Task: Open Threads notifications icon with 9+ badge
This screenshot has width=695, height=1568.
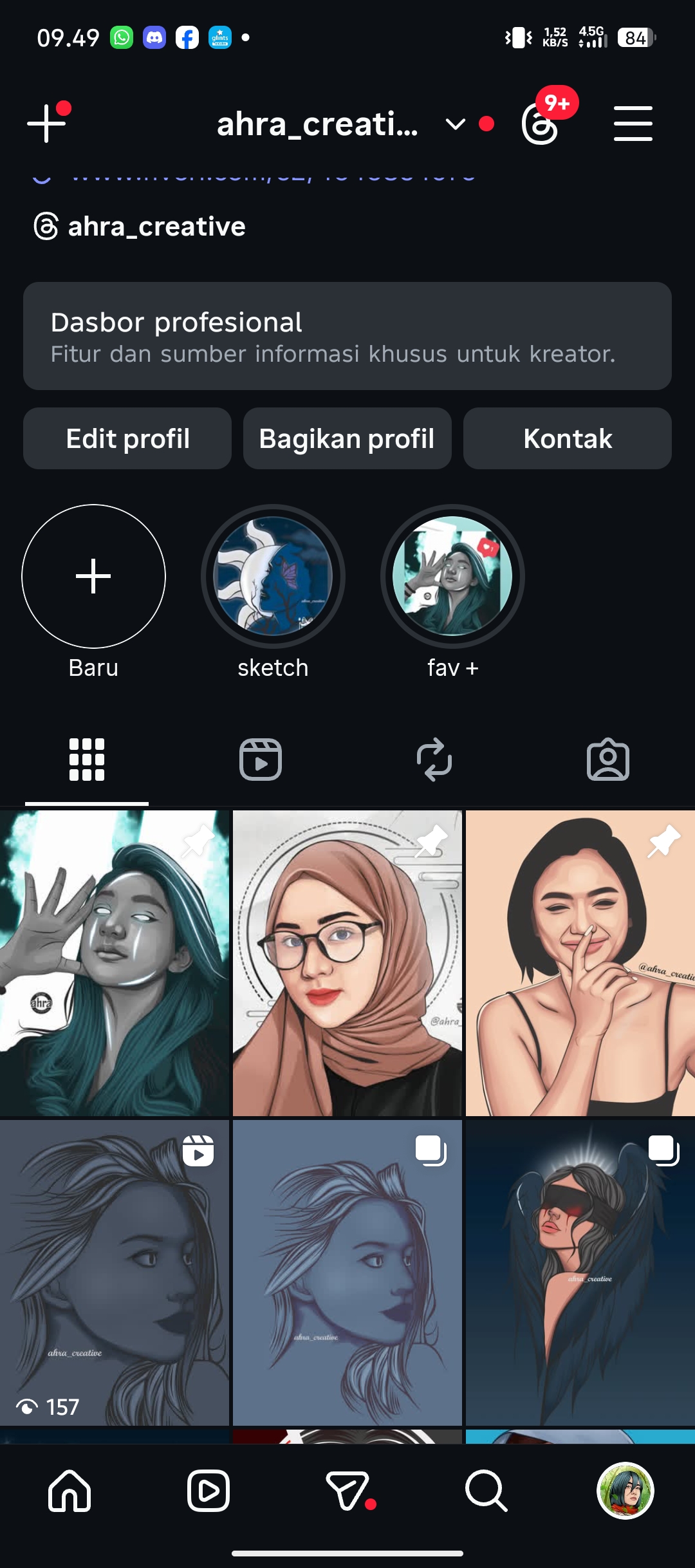Action: [541, 124]
